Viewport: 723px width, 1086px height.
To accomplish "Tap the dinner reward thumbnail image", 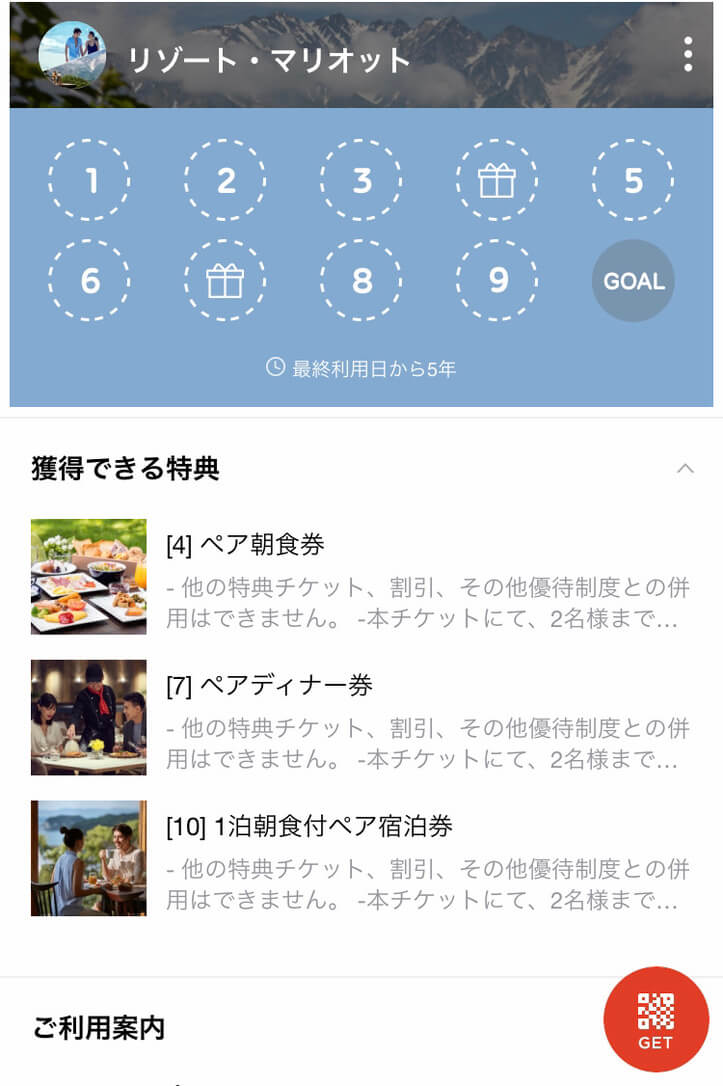I will click(88, 716).
